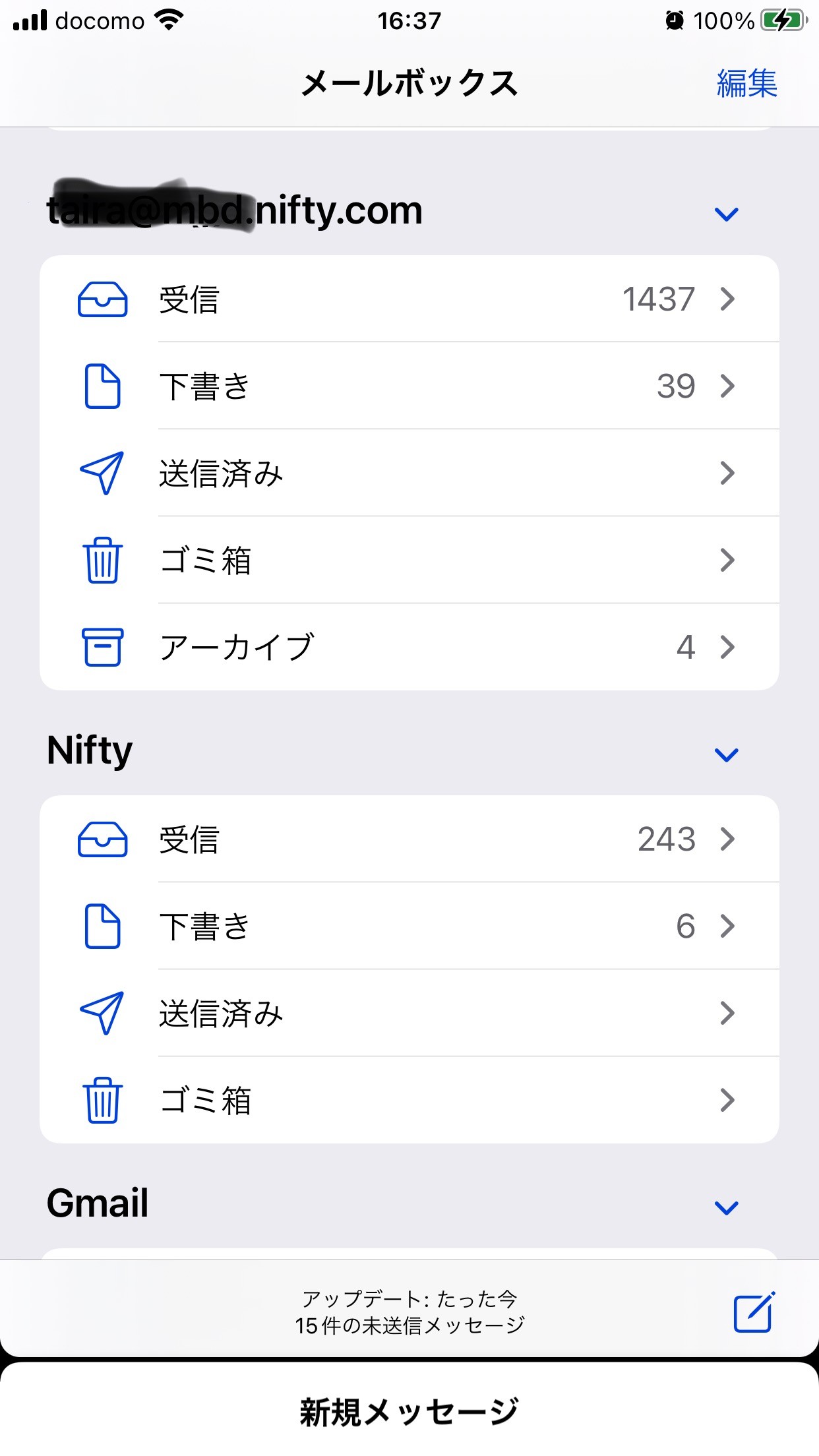The width and height of the screenshot is (819, 1456).
Task: Open 送信済み in the nifty.com account
Action: tap(409, 473)
